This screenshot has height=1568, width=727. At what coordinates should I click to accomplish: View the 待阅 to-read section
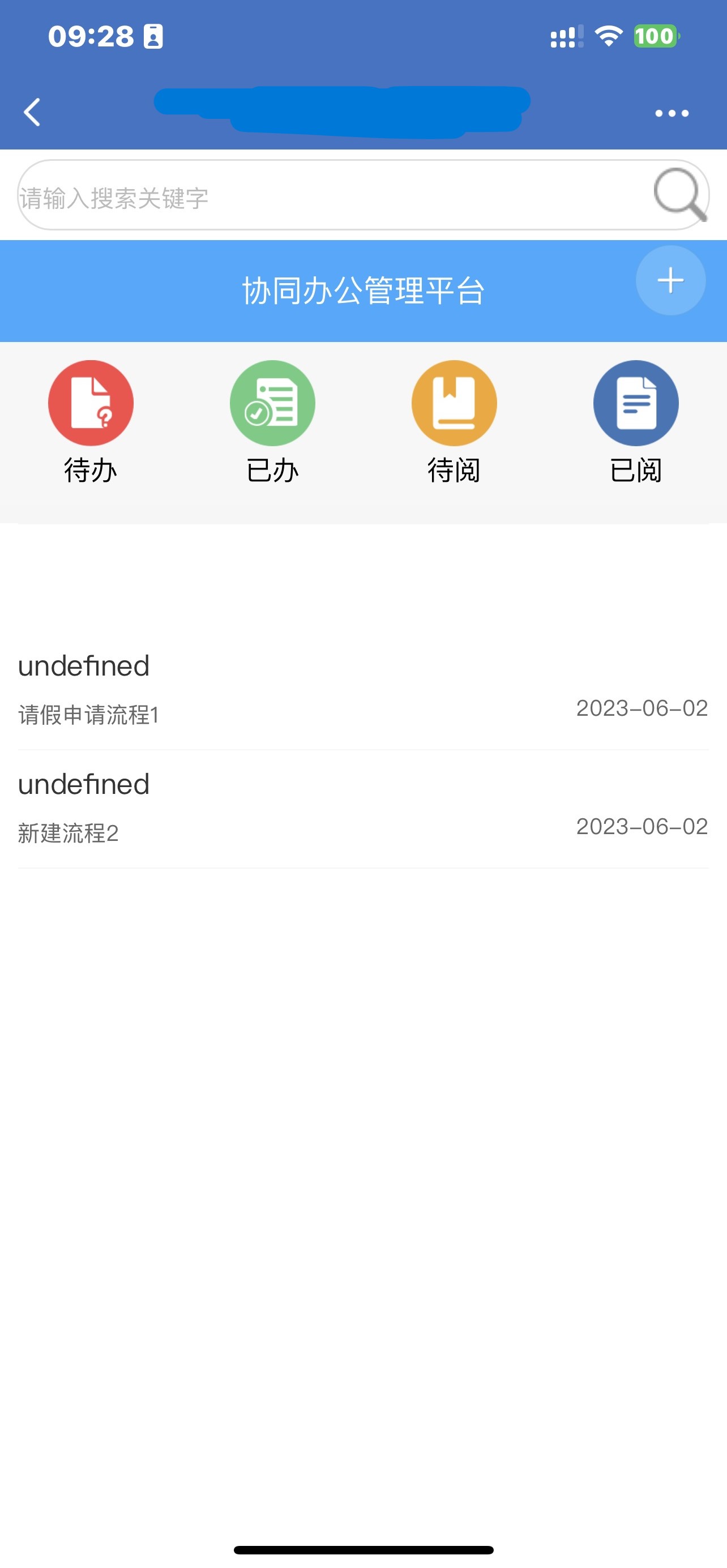click(454, 421)
